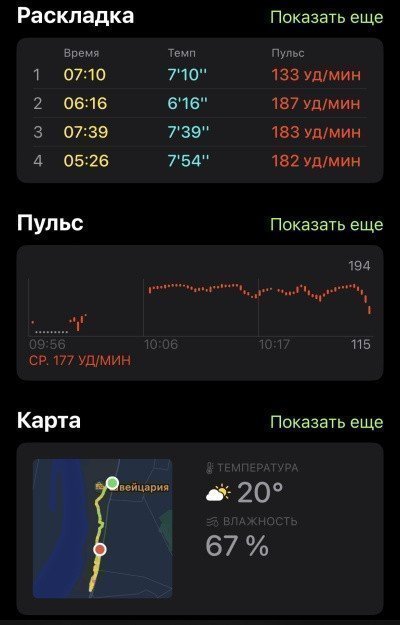400x625 pixels.
Task: Show more for the Пульс section
Action: tap(326, 224)
